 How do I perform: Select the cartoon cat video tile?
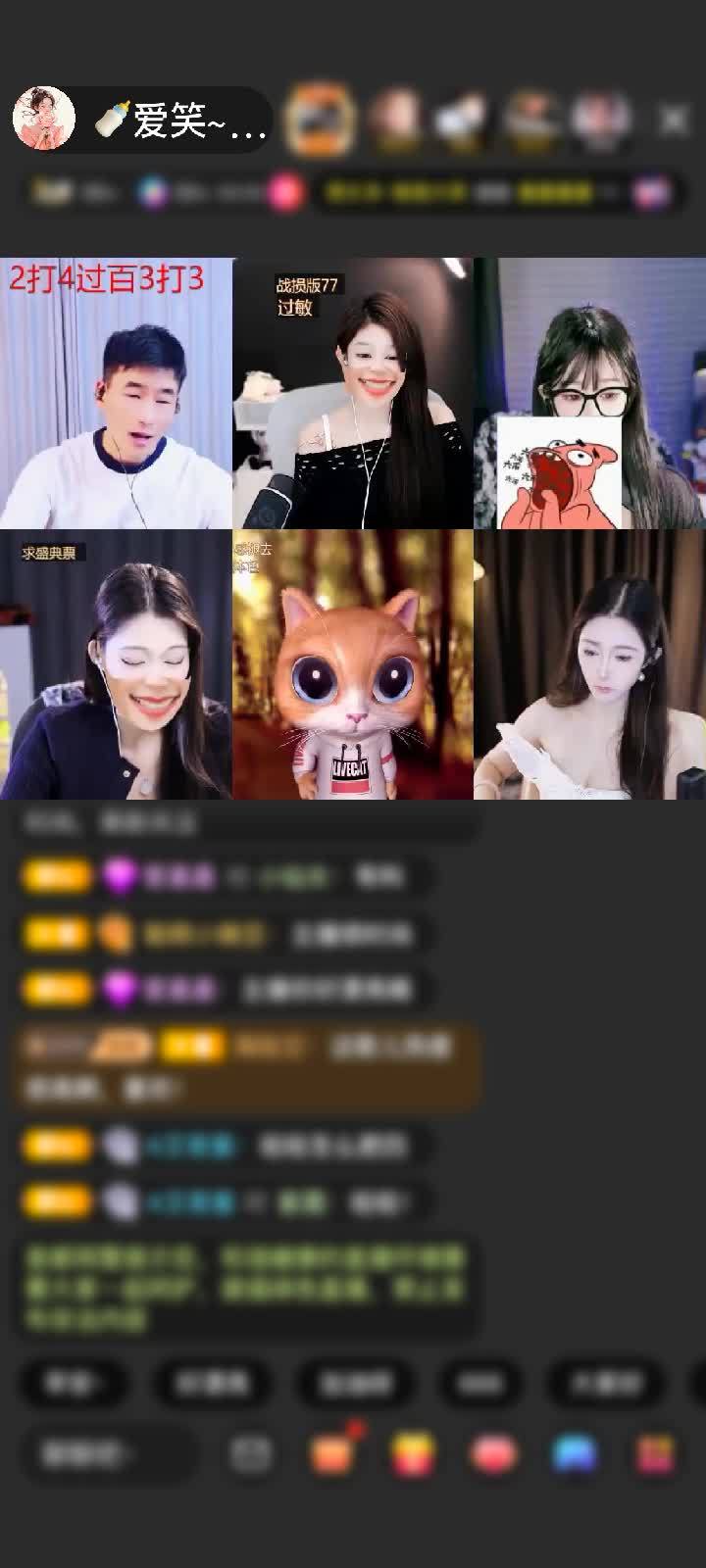[x=353, y=664]
